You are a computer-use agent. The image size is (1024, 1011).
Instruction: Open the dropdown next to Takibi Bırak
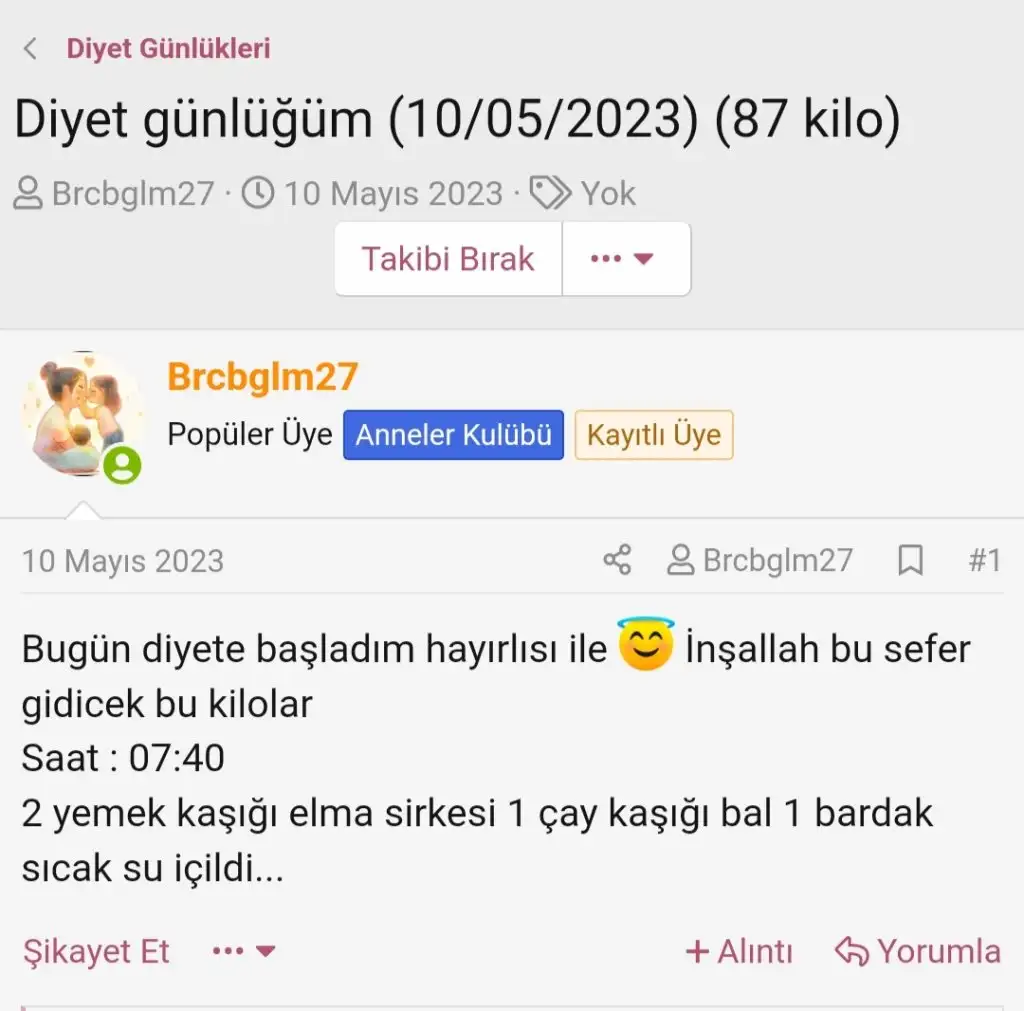[625, 259]
